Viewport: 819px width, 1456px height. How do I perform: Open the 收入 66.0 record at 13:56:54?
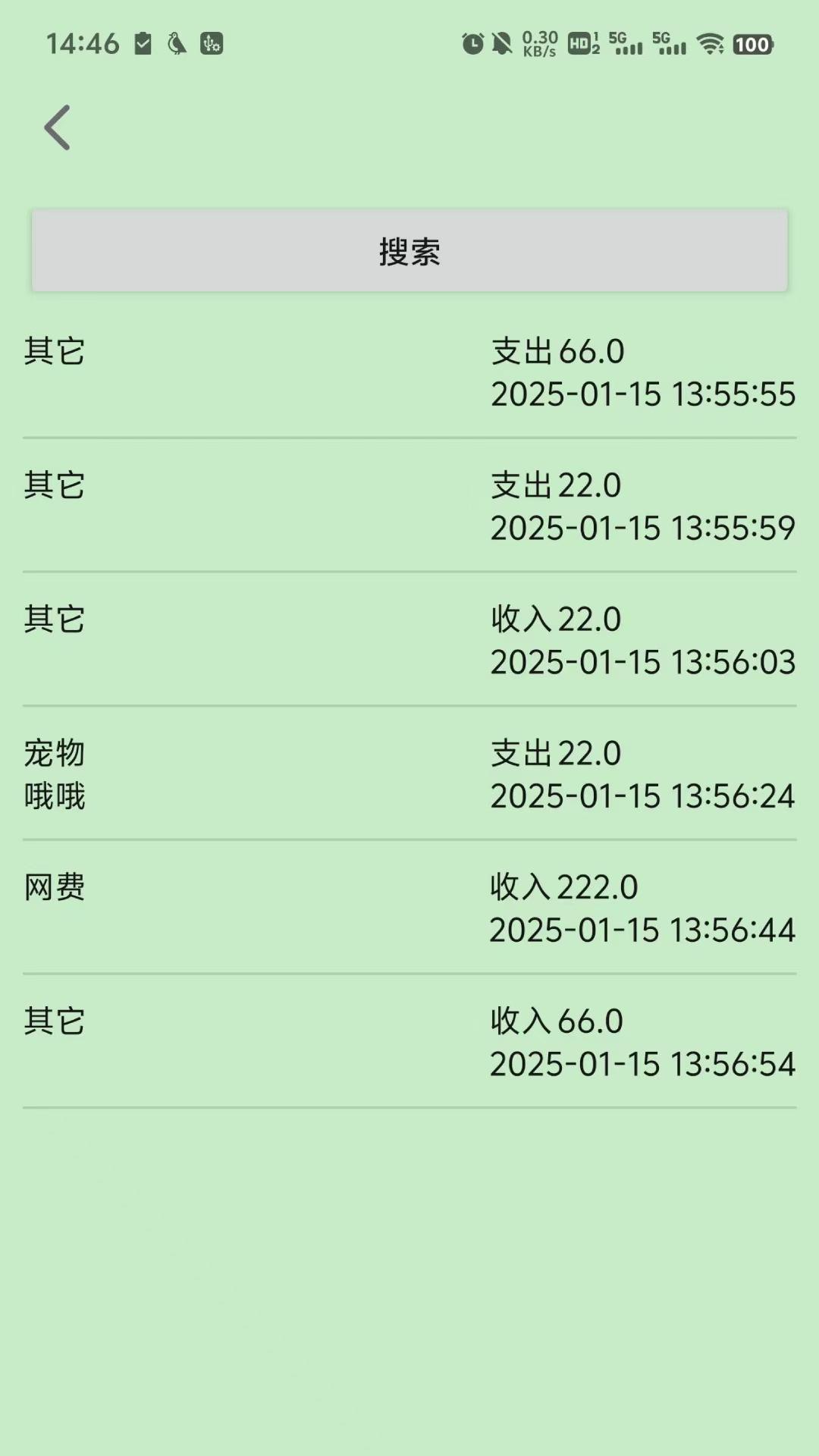pos(409,1043)
